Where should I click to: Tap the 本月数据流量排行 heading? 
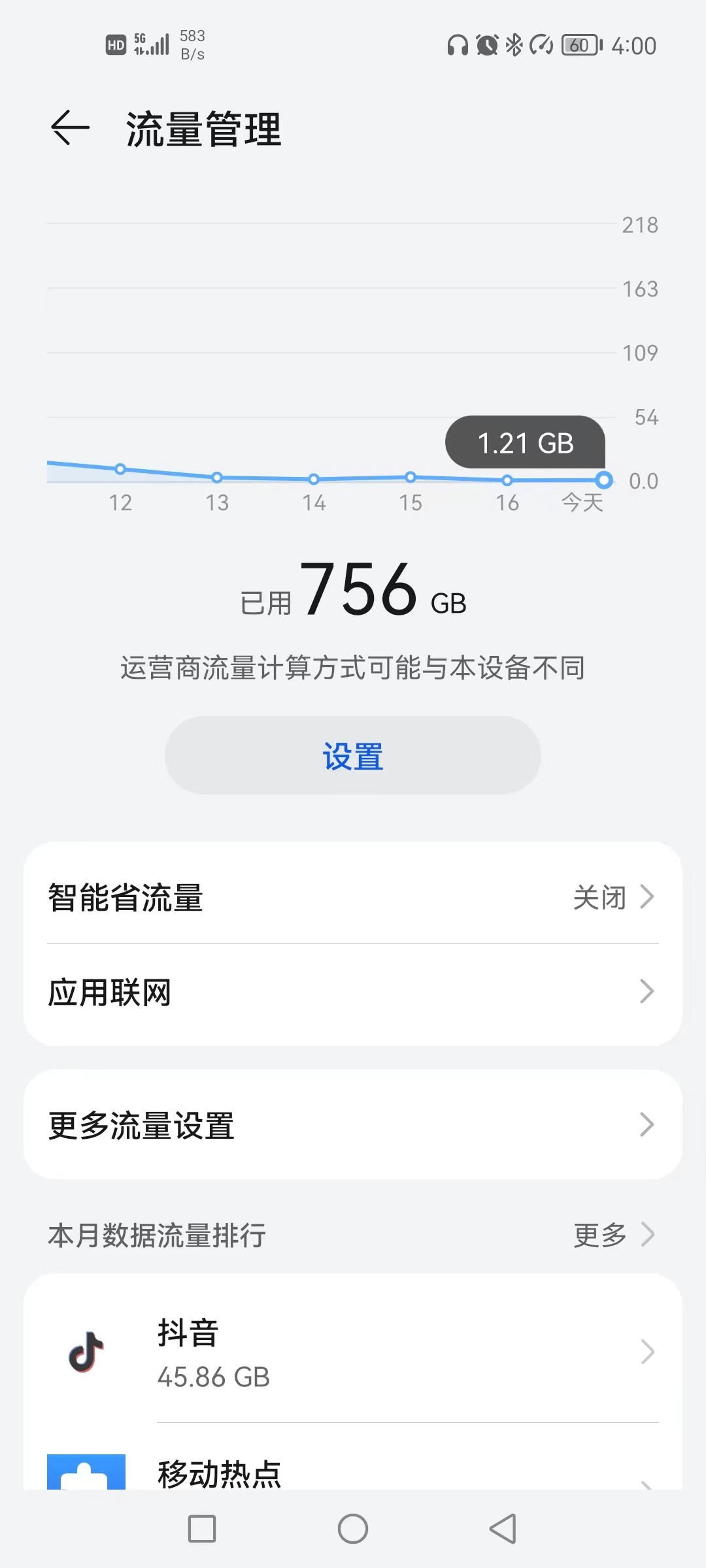(x=157, y=1235)
